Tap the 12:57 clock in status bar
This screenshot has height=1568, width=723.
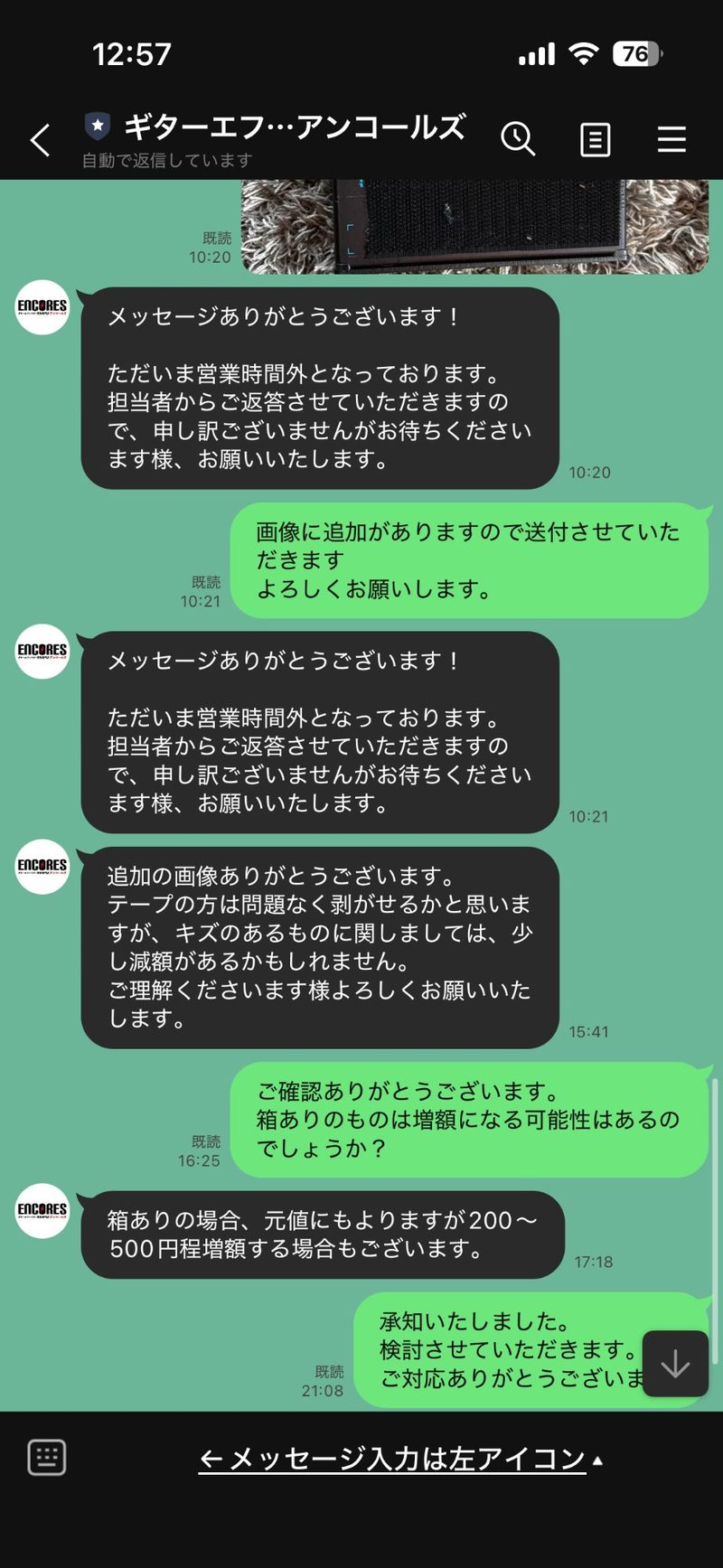click(x=131, y=54)
